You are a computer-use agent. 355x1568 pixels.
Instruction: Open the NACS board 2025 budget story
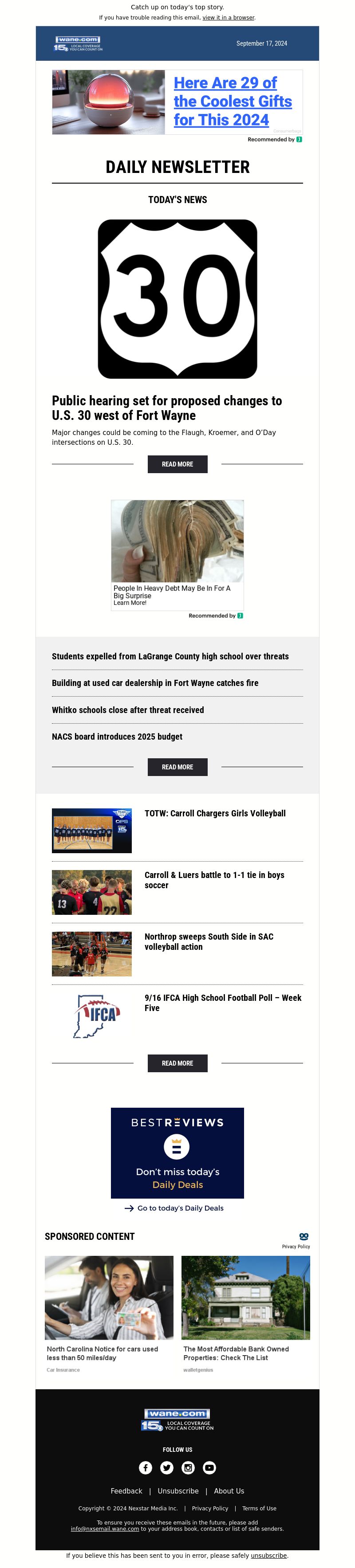pos(117,737)
